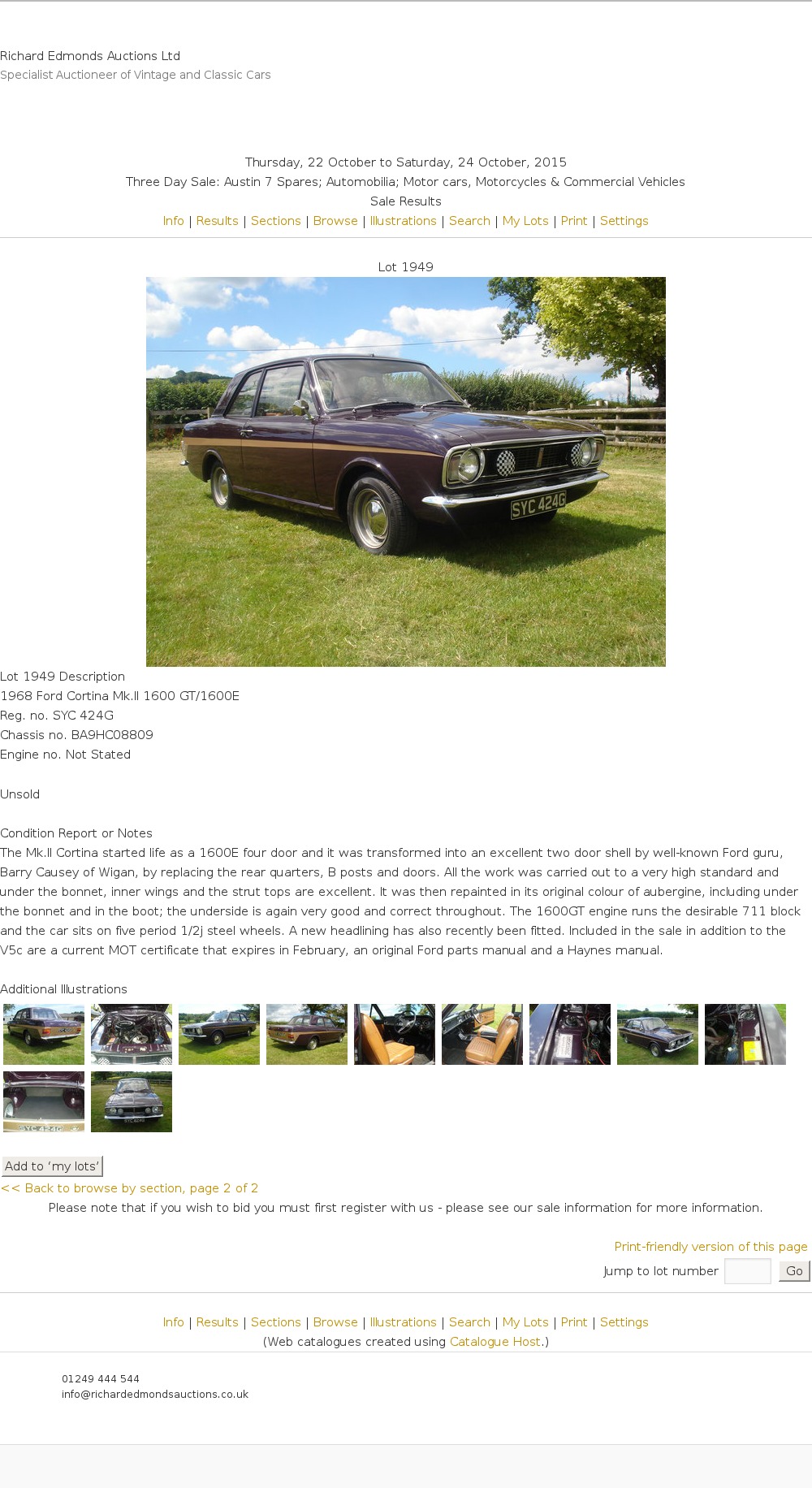812x1488 pixels.
Task: Add this lot to 'my lots'
Action: click(x=52, y=1166)
